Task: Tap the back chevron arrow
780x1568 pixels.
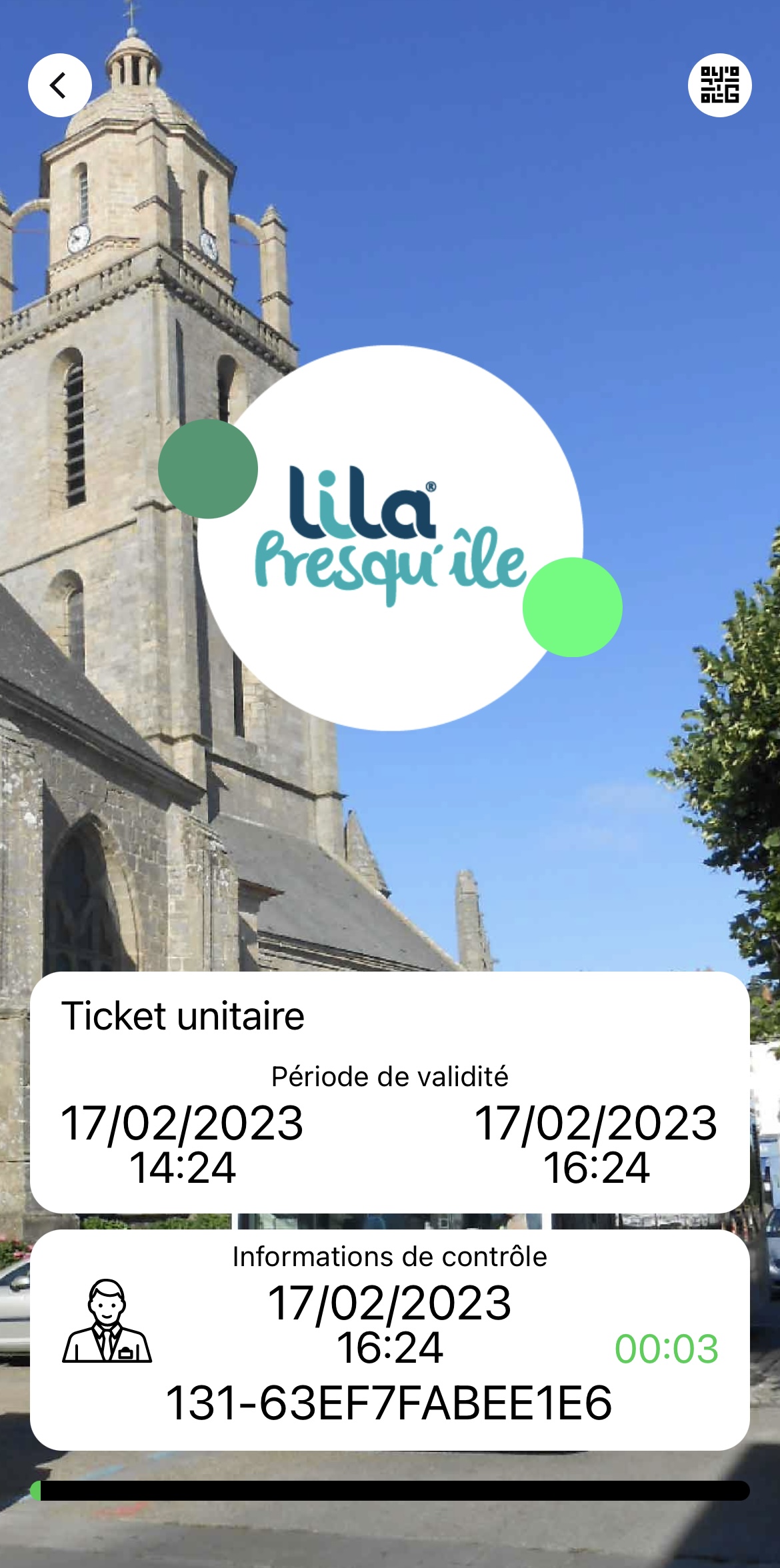Action: point(59,85)
